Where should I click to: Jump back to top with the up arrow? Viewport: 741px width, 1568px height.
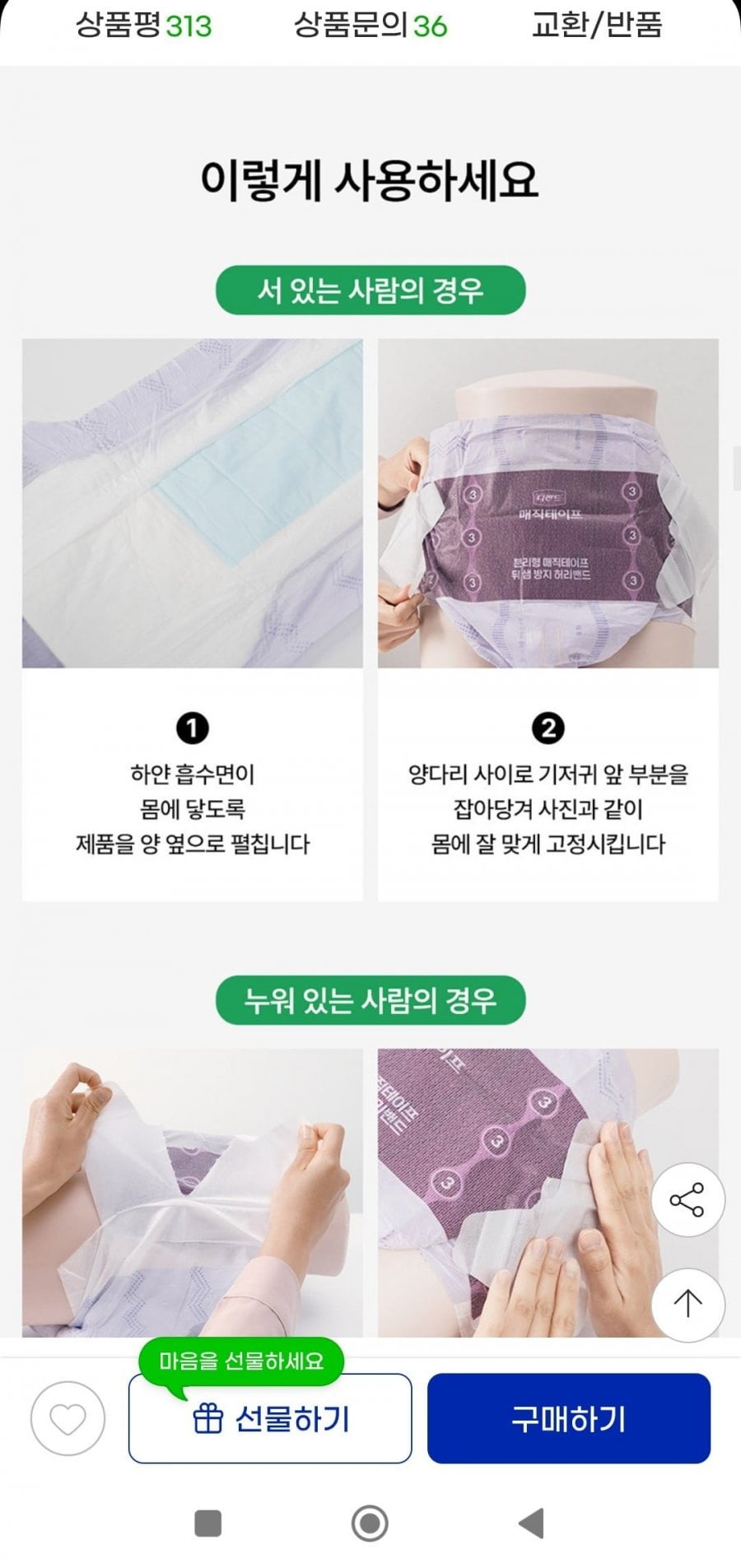(x=687, y=1305)
